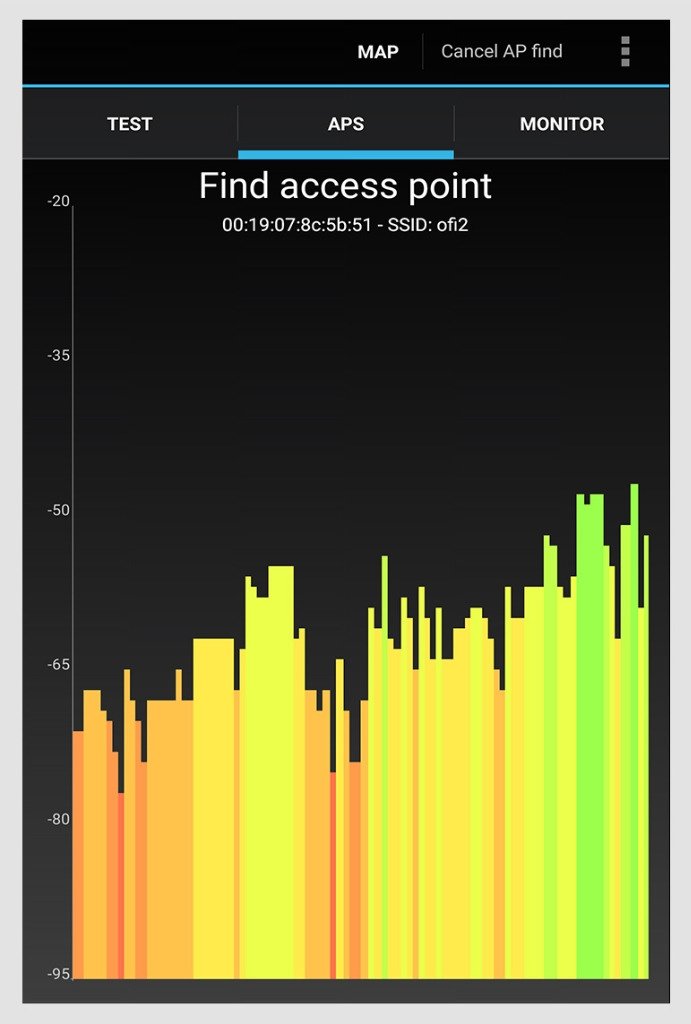Select the APS tab
This screenshot has height=1024, width=691.
(346, 125)
